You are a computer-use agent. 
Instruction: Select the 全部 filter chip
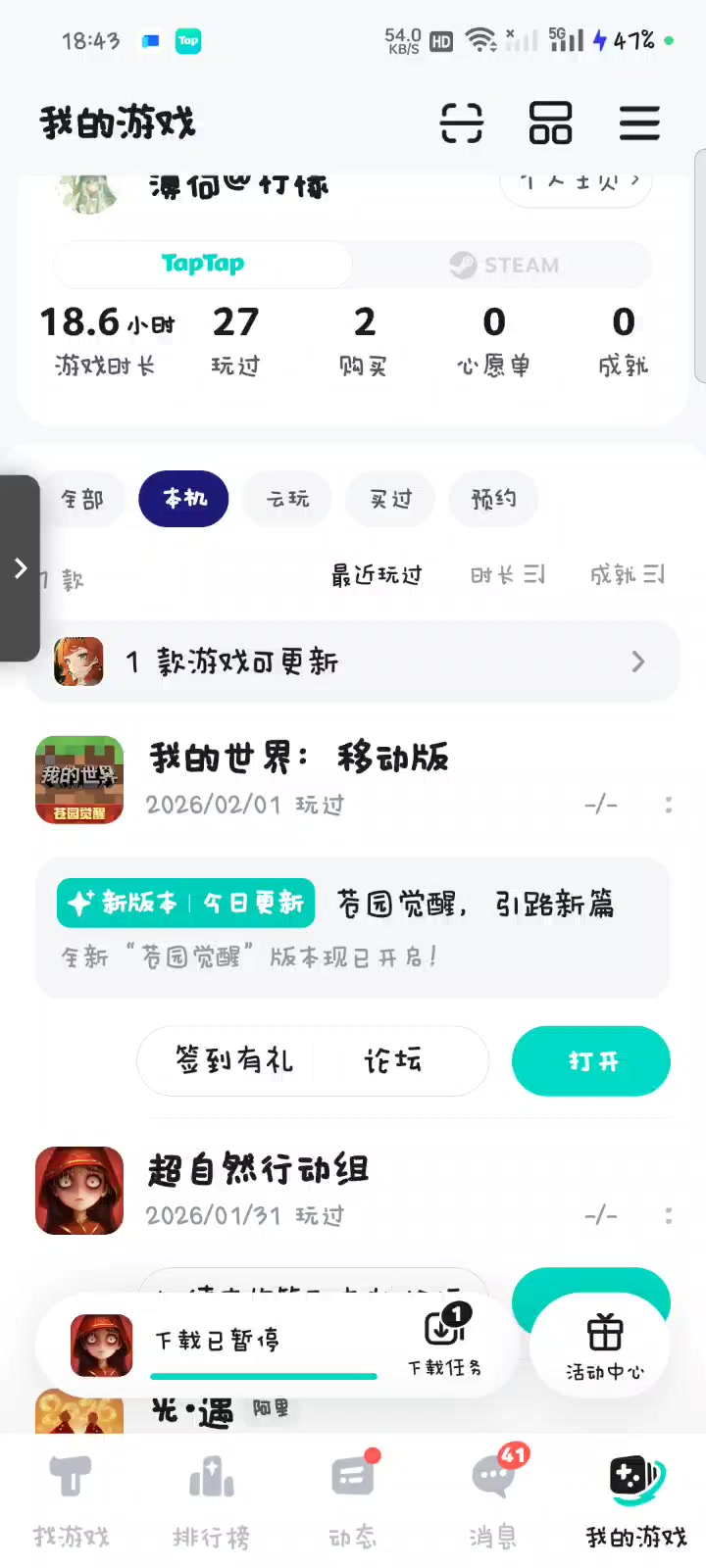82,499
